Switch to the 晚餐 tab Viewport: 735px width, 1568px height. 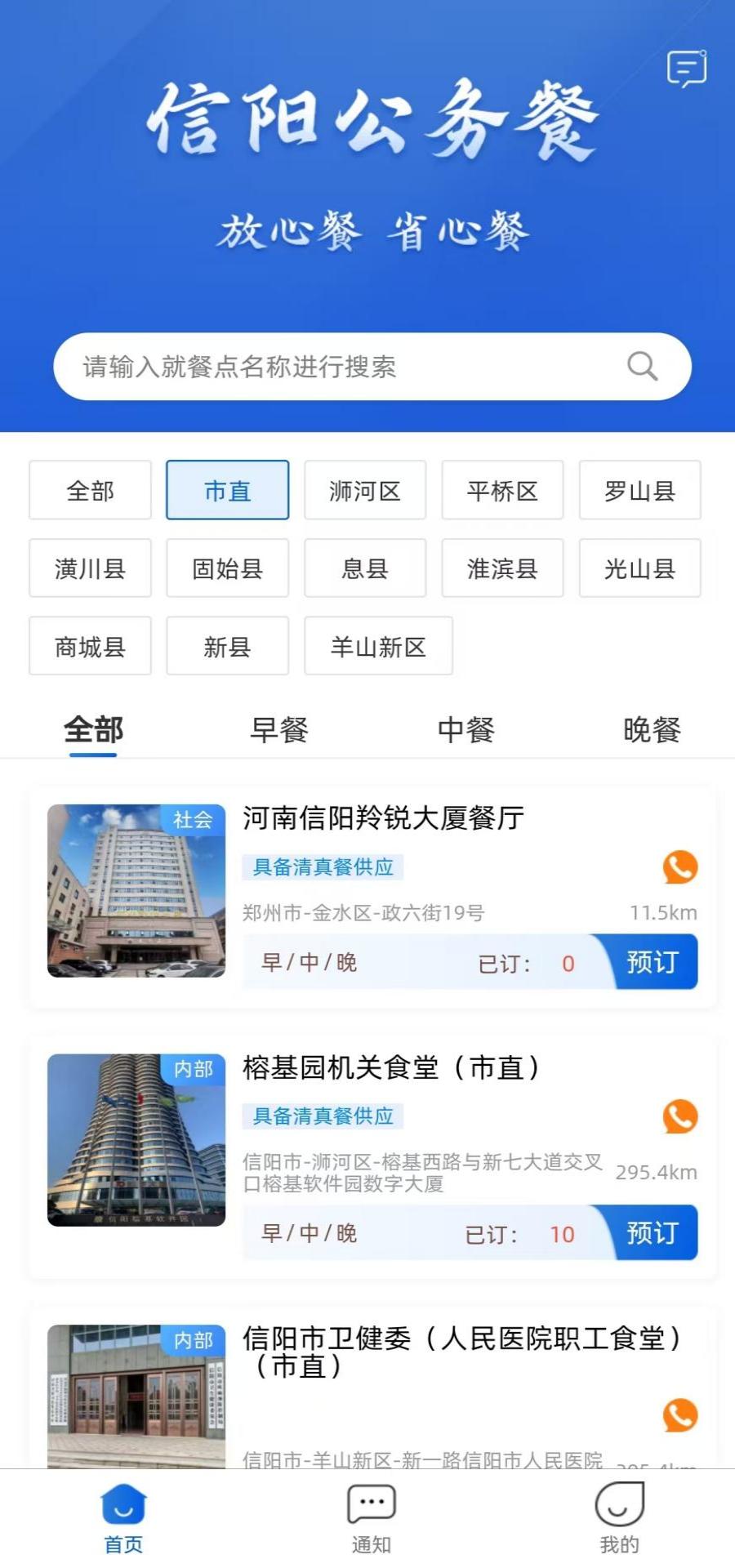click(651, 731)
